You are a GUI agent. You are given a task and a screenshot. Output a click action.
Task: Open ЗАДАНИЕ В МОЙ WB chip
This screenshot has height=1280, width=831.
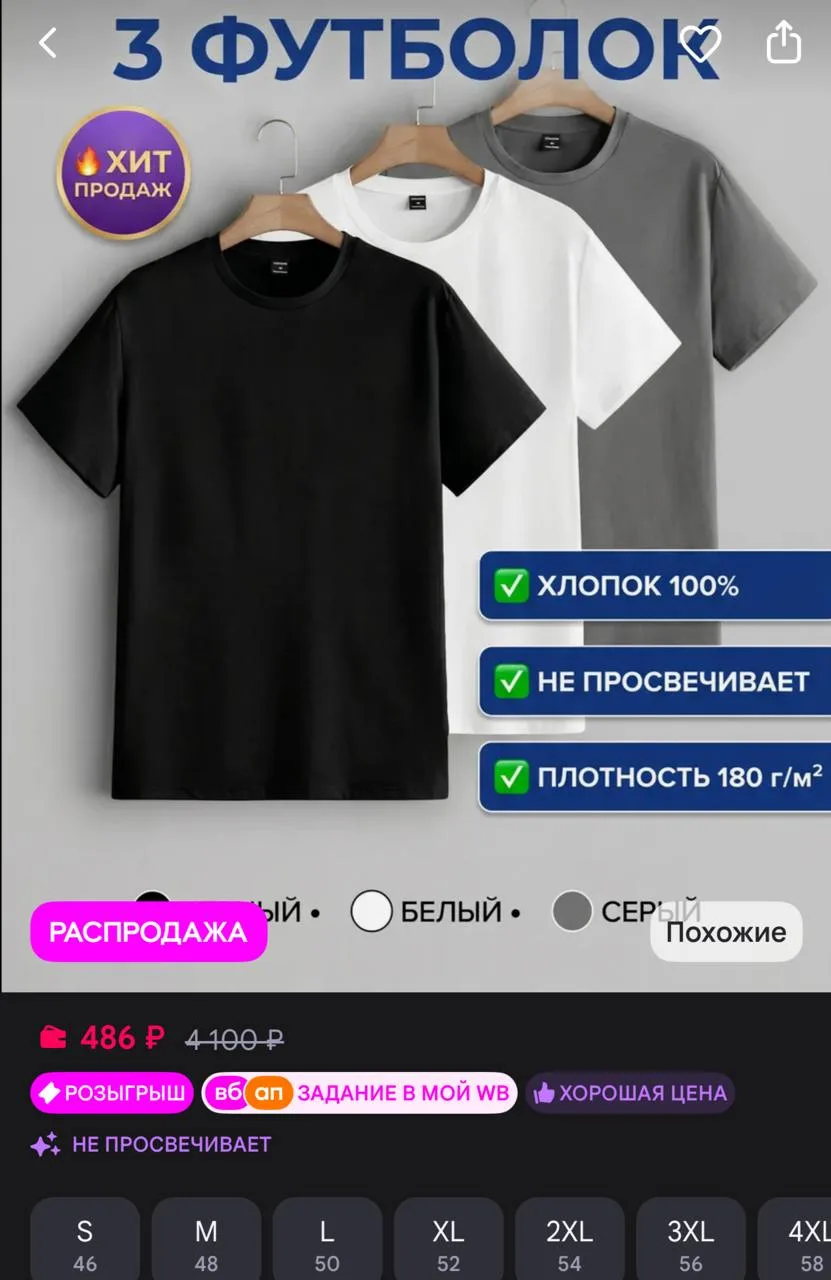point(359,1093)
